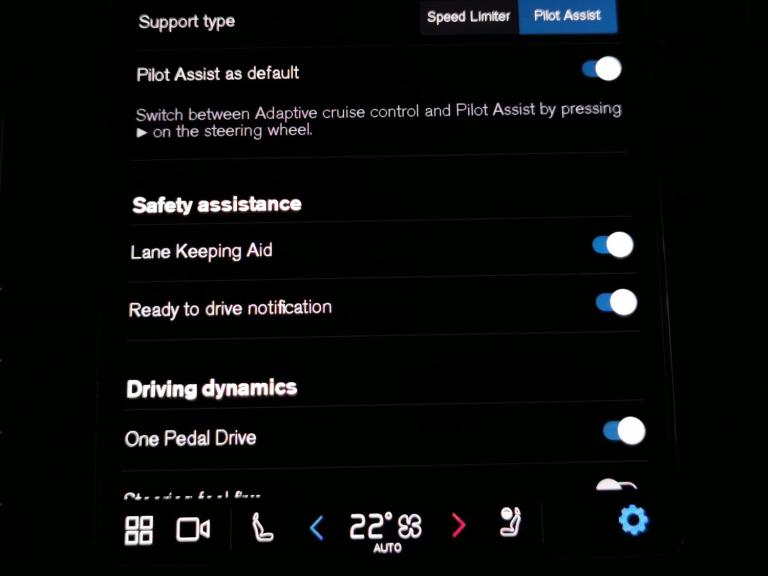The image size is (768, 576).
Task: Lower temperature with the blue arrow
Action: [316, 527]
